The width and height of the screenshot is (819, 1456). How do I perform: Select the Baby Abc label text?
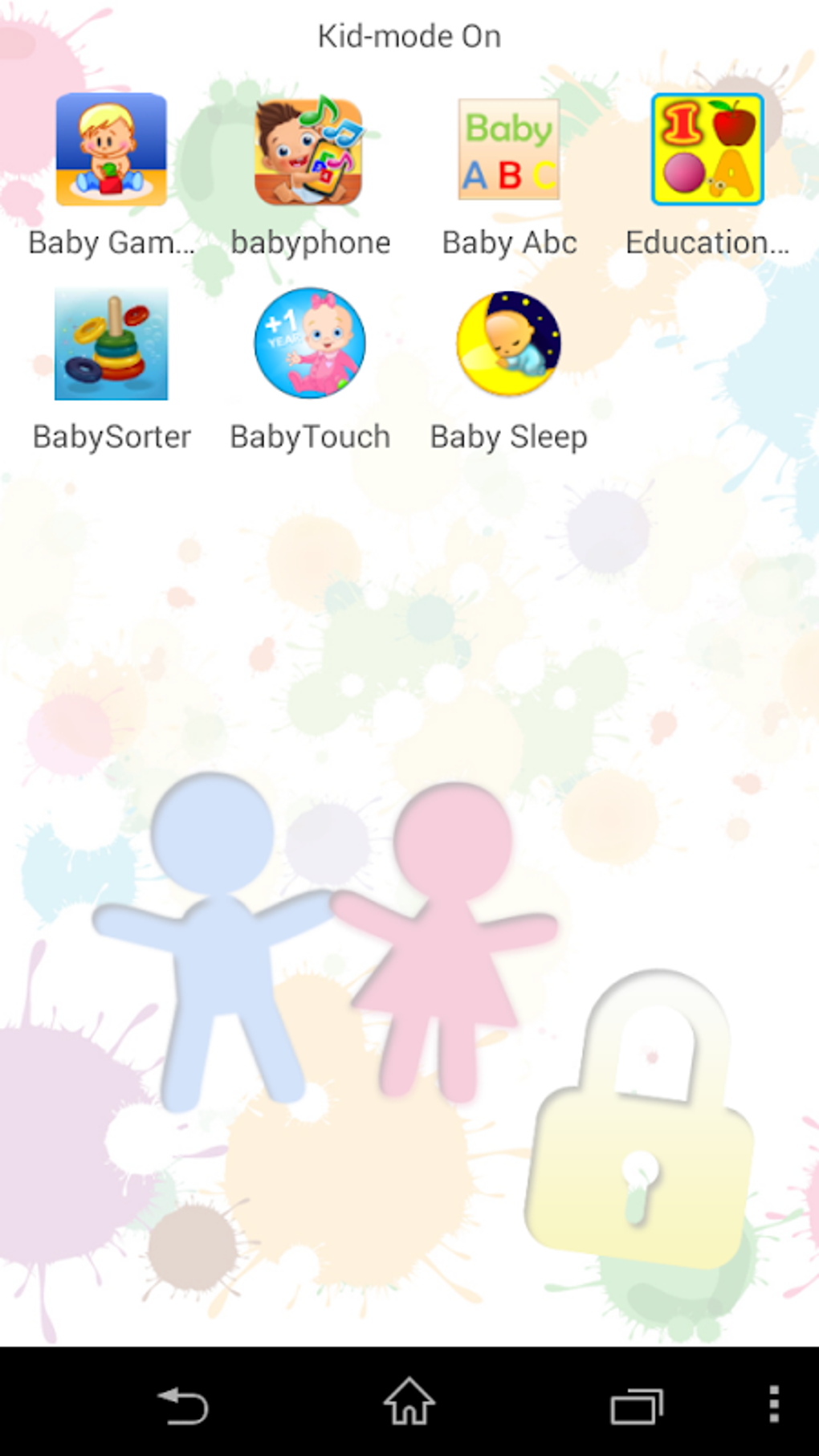pyautogui.click(x=508, y=242)
